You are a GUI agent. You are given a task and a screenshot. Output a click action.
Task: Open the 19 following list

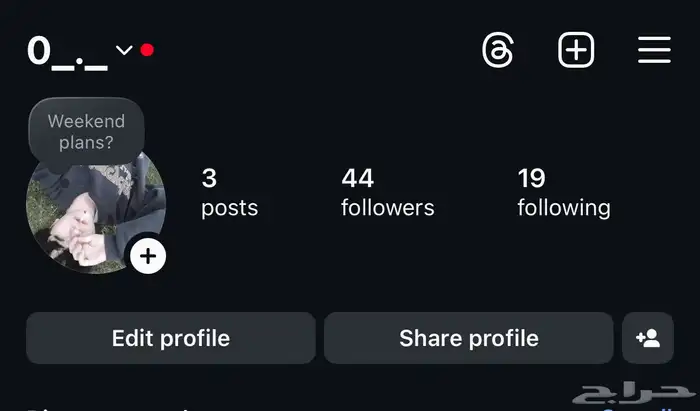coord(563,193)
